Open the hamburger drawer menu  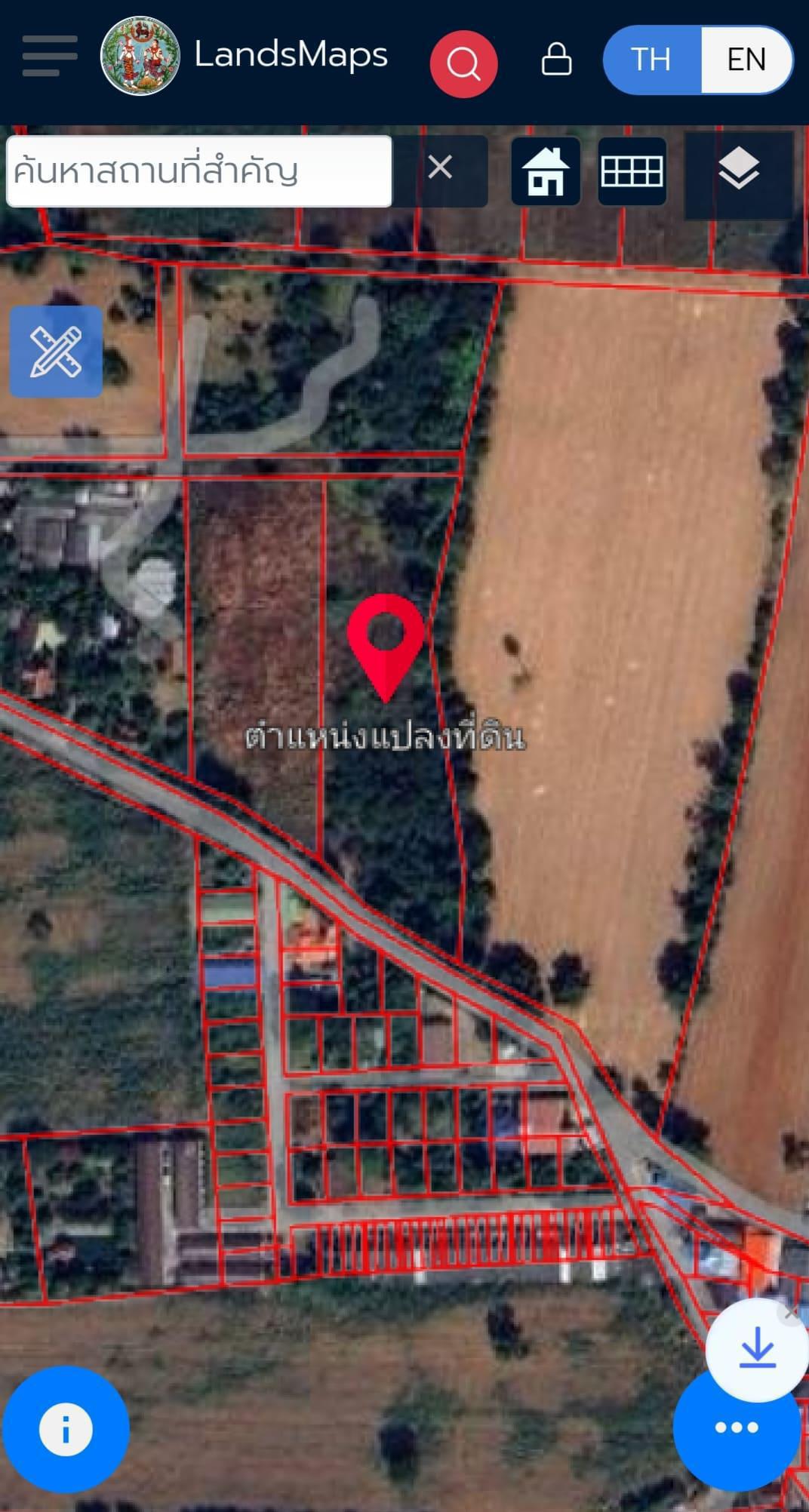click(x=50, y=56)
